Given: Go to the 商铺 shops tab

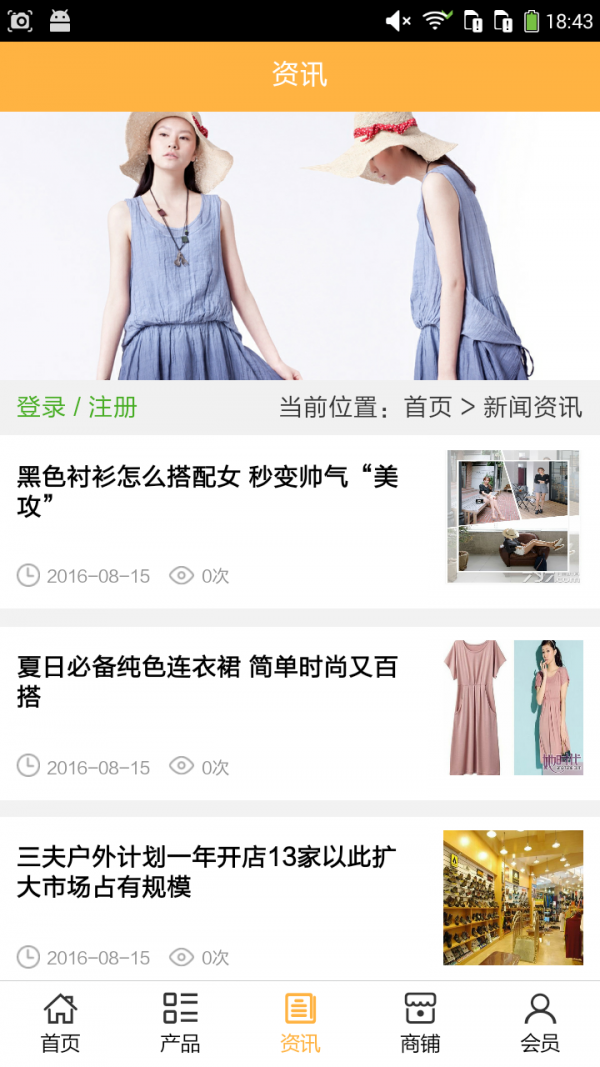Looking at the screenshot, I should (420, 1023).
